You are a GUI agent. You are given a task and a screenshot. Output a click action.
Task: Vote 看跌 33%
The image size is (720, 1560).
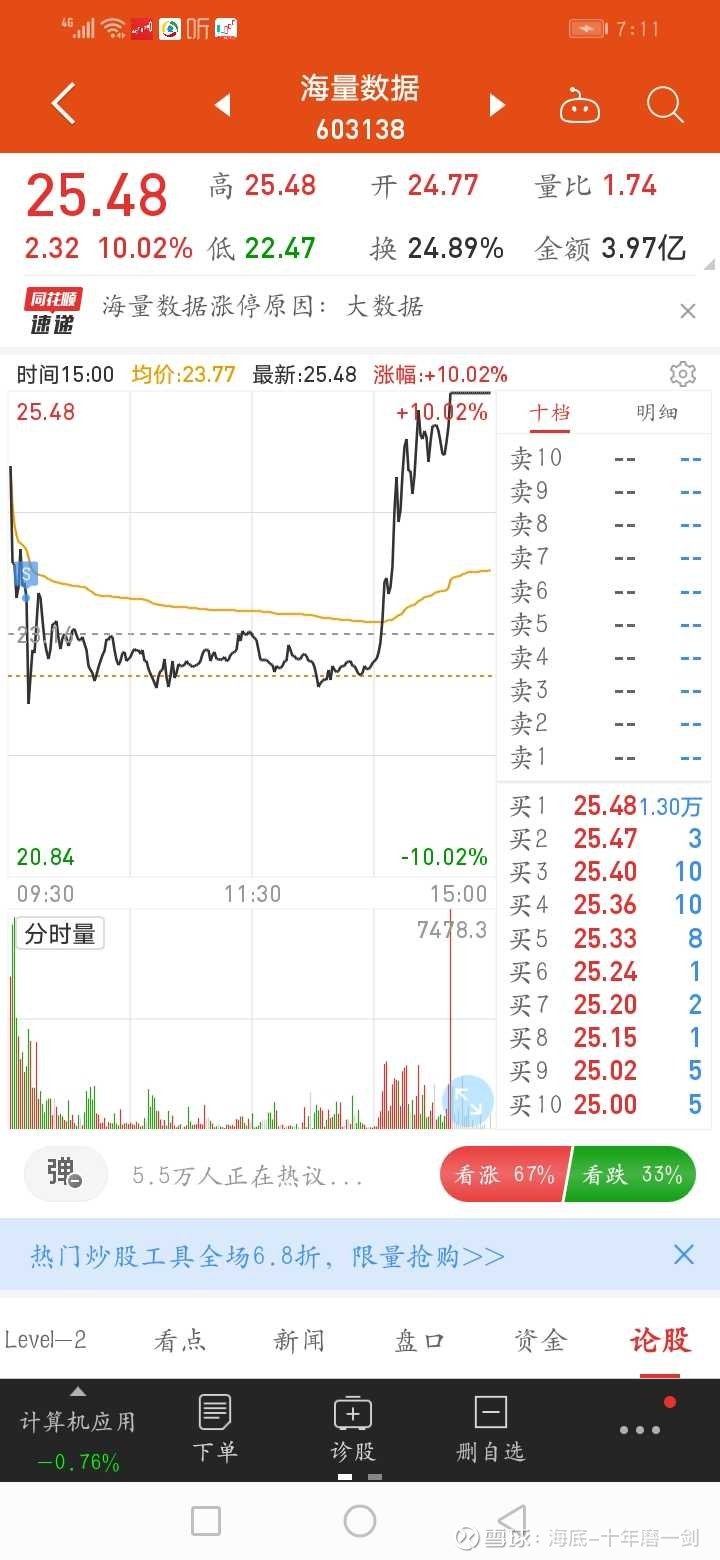pyautogui.click(x=632, y=1174)
